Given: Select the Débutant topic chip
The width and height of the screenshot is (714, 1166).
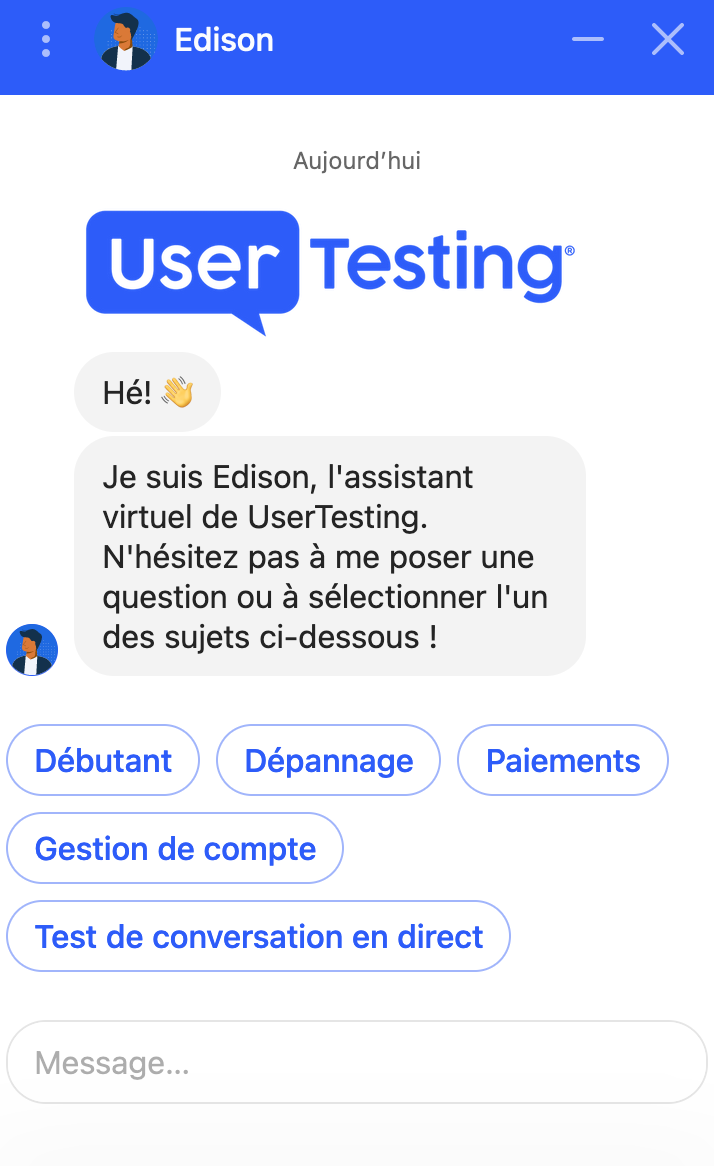Looking at the screenshot, I should point(103,760).
